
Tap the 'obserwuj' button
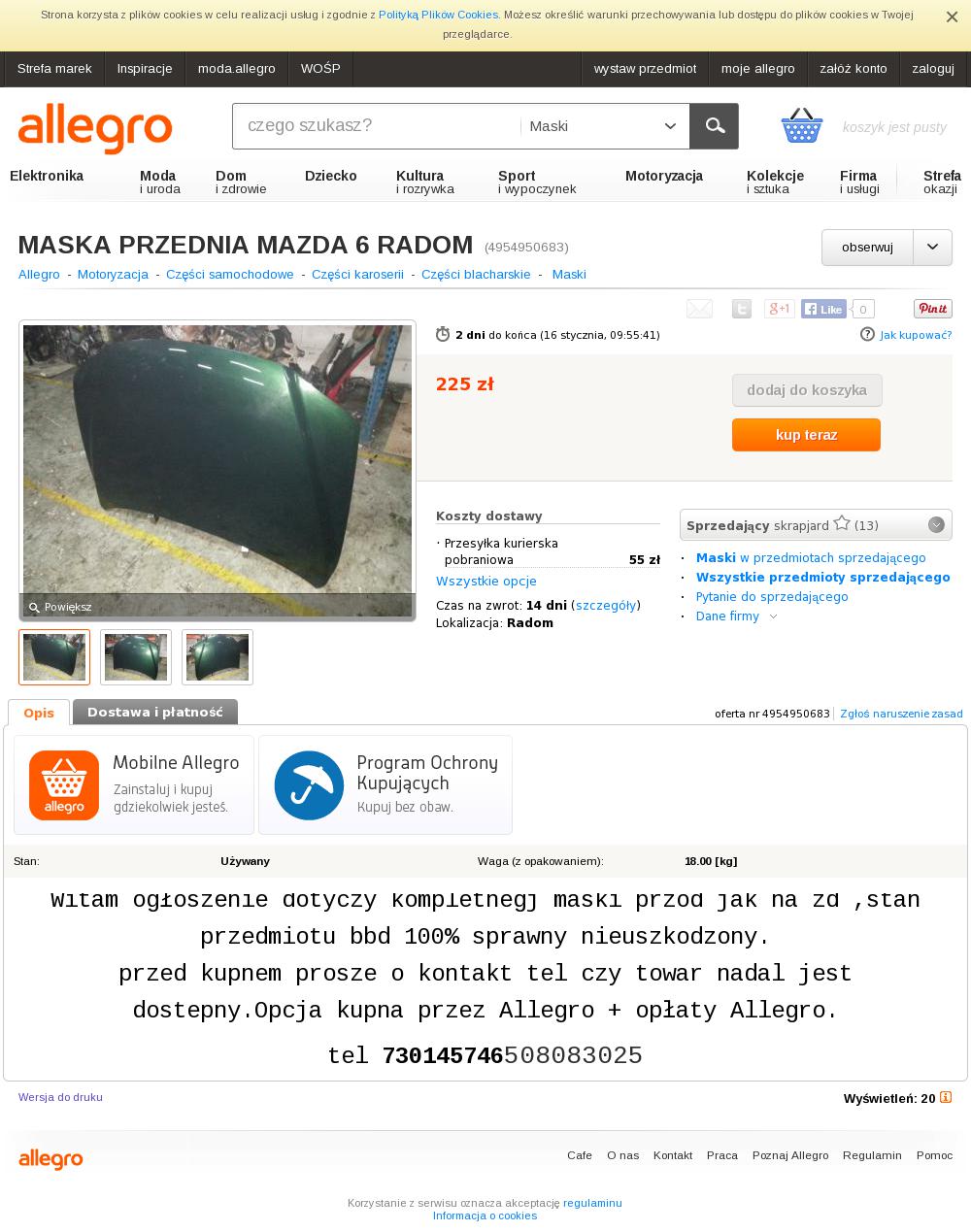coord(867,248)
